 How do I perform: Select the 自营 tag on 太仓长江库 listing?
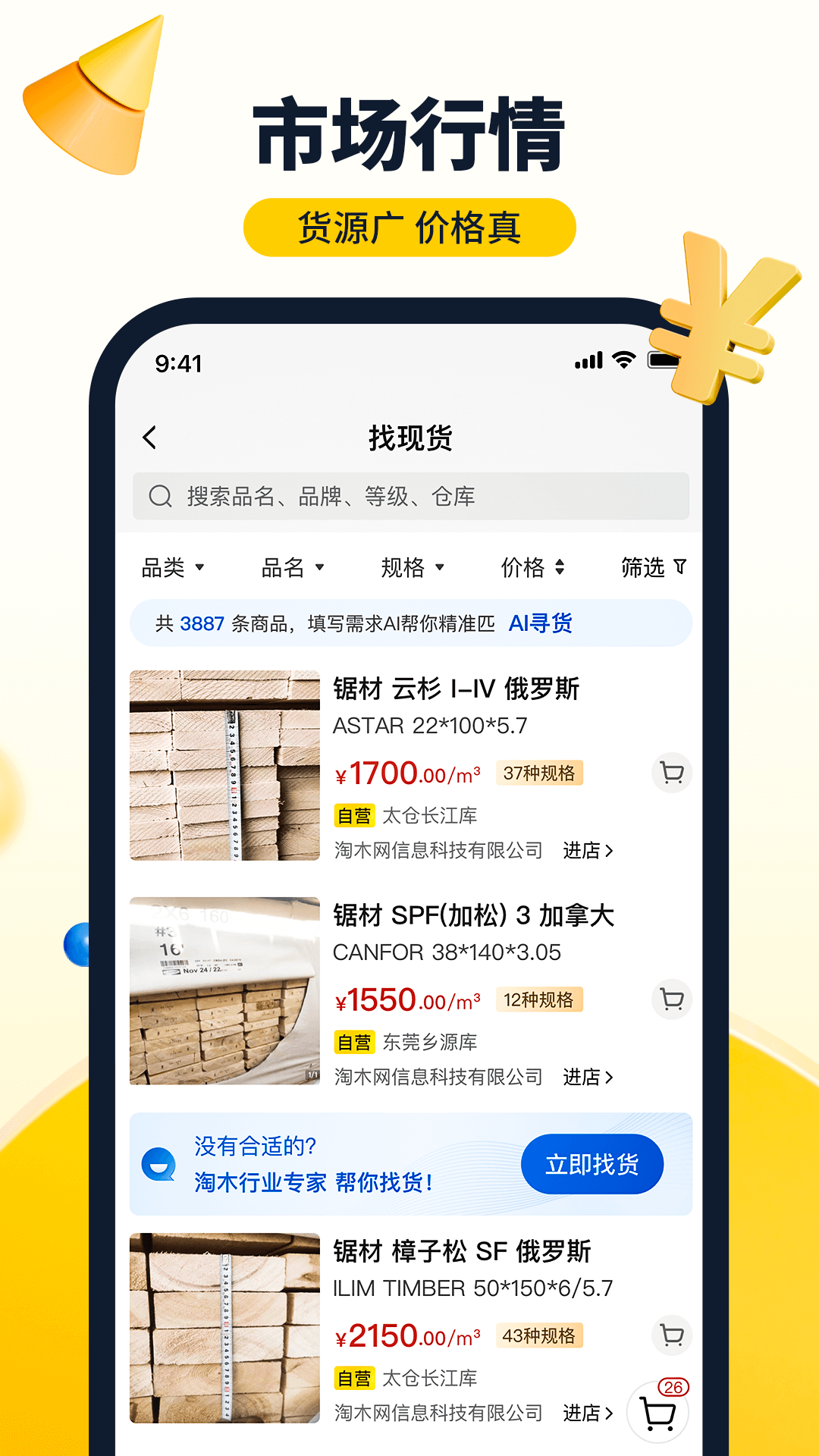coord(356,816)
